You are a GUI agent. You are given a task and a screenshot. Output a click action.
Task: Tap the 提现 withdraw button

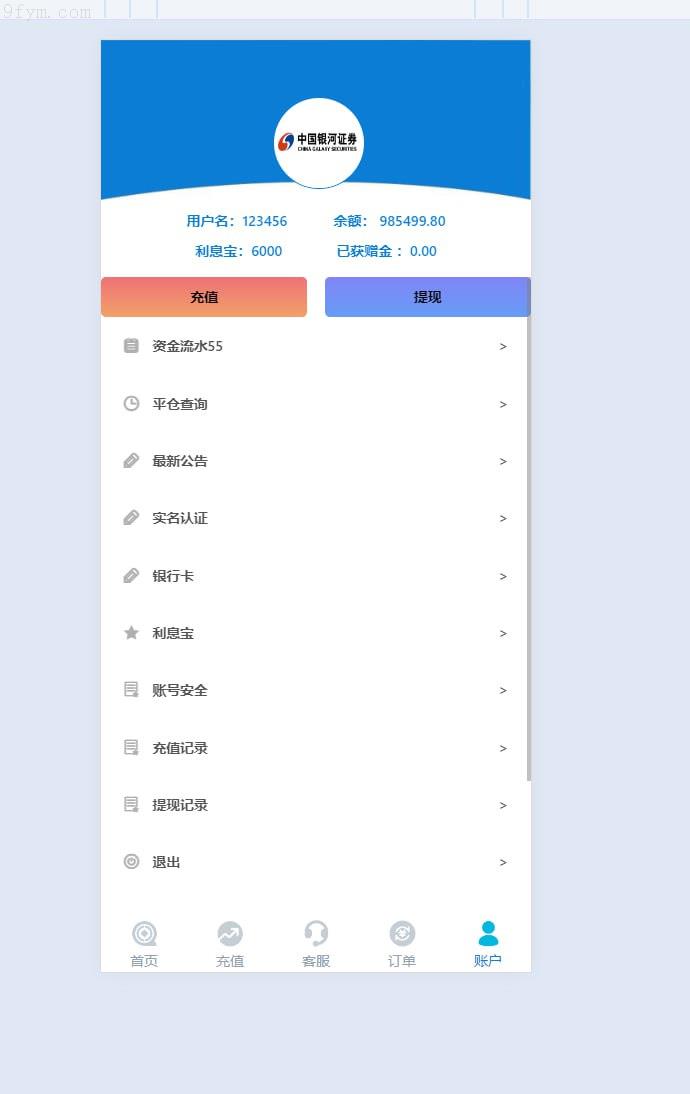pos(427,297)
